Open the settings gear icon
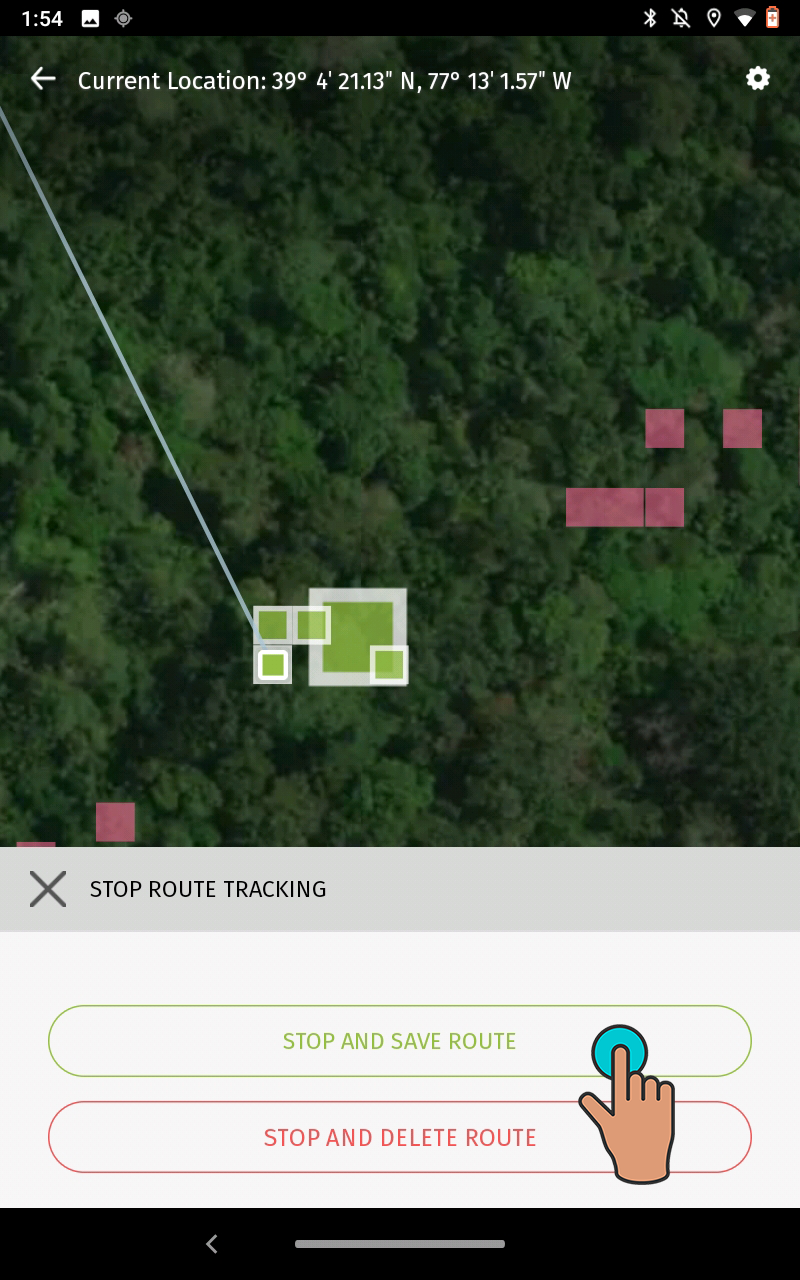The image size is (800, 1280). click(758, 78)
